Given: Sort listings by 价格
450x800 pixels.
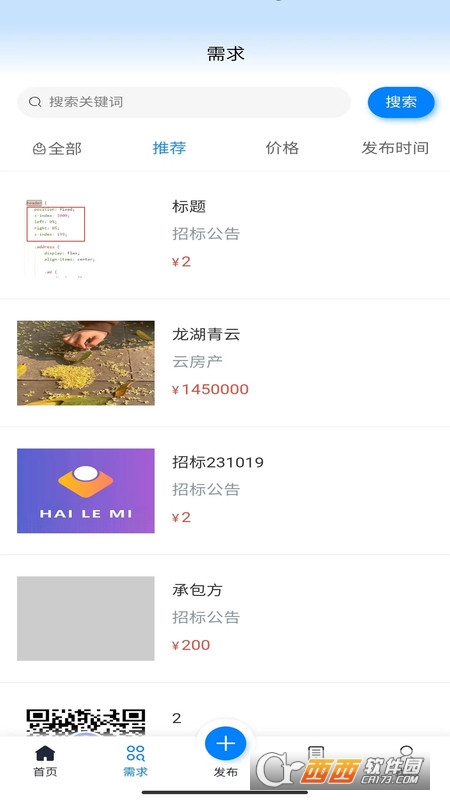Looking at the screenshot, I should pos(282,148).
